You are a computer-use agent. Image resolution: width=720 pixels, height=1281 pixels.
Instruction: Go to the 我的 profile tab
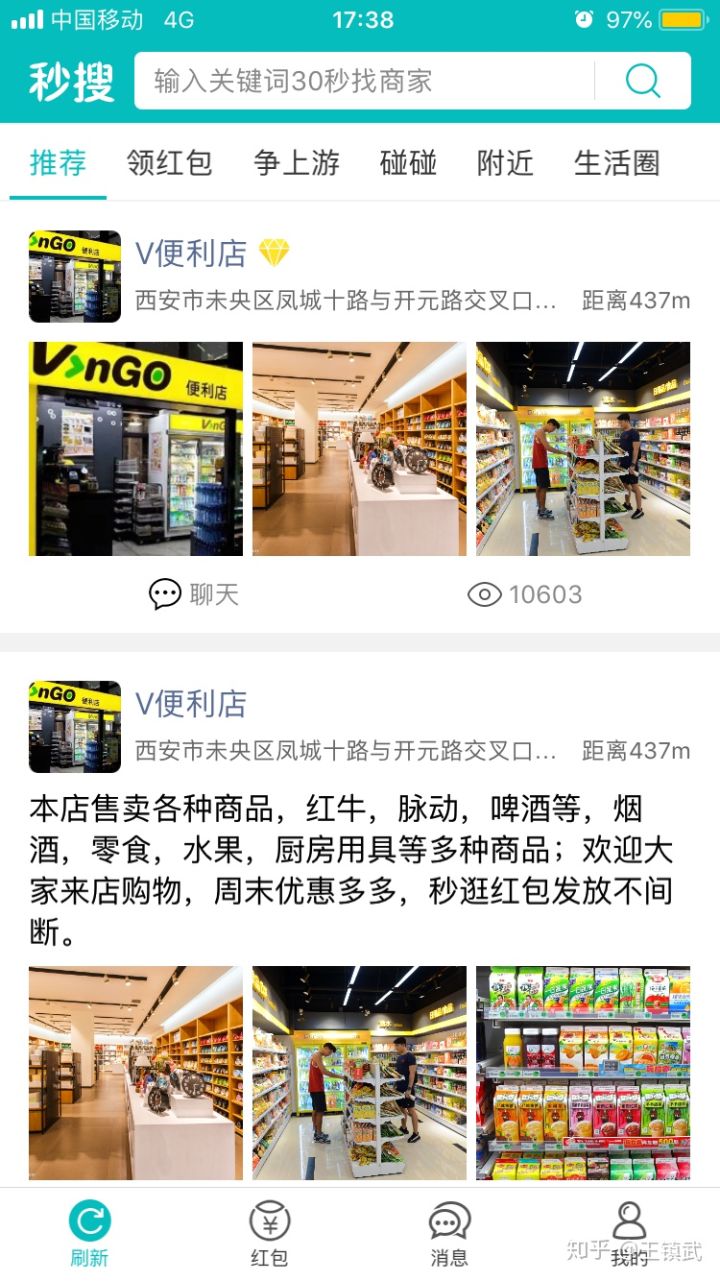point(629,1234)
